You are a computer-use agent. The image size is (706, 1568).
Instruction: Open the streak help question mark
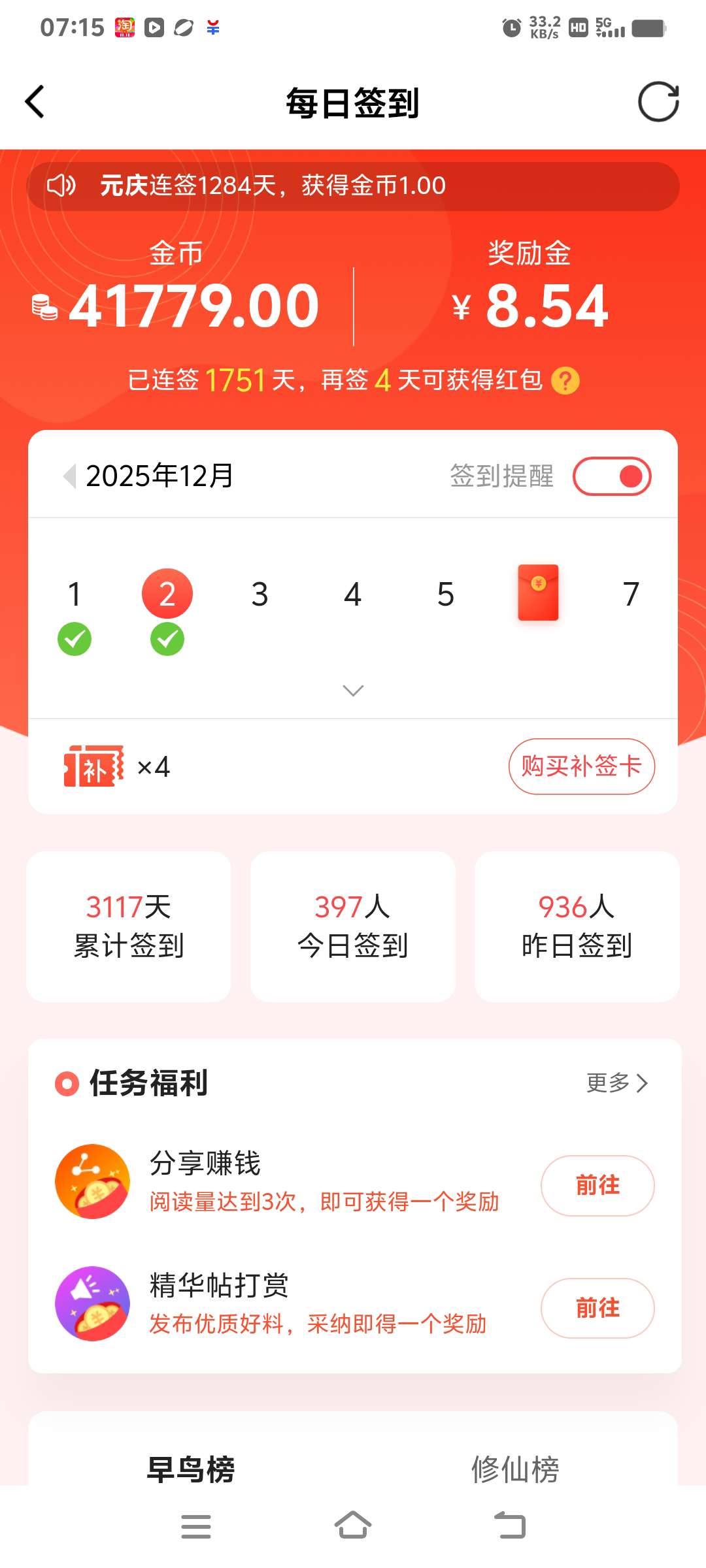[x=565, y=381]
